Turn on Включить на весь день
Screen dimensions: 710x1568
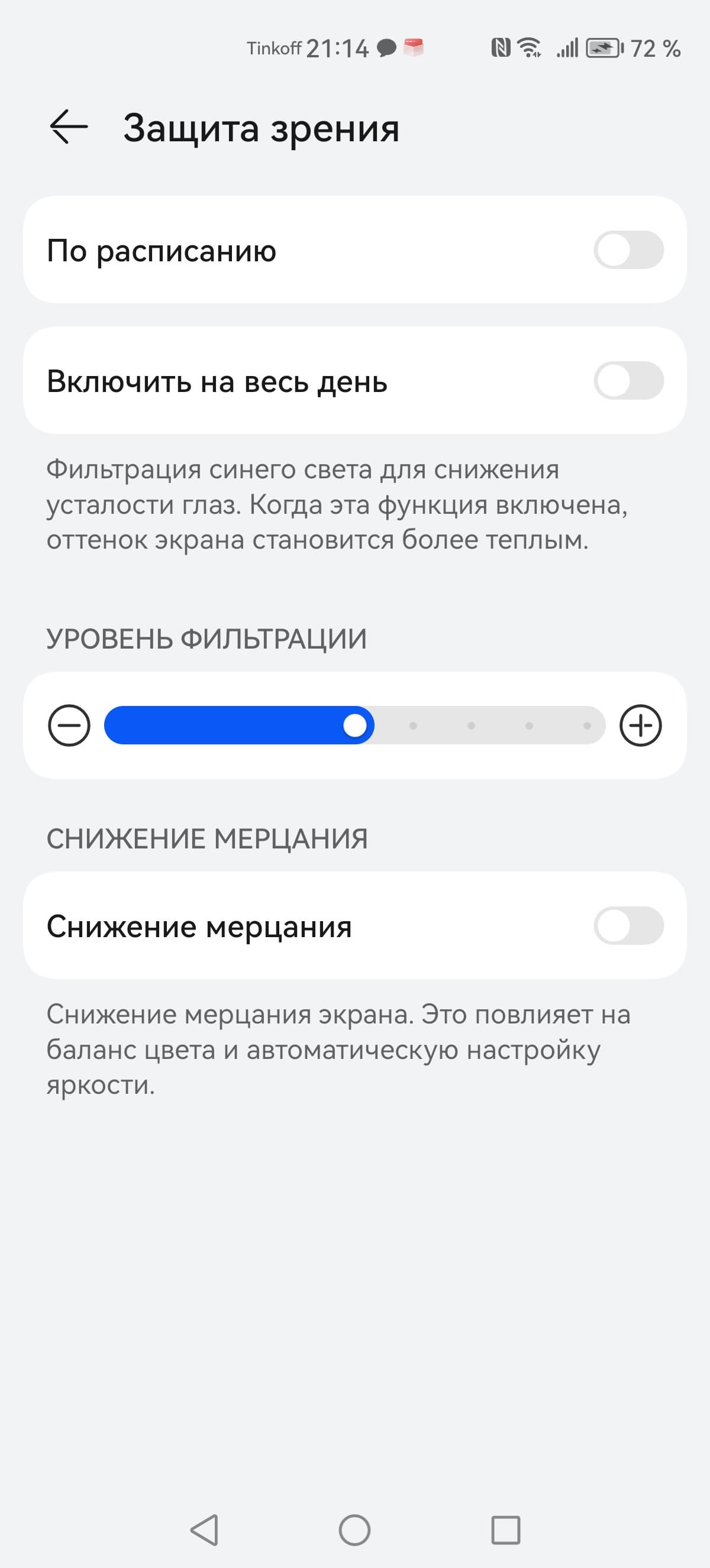(x=628, y=380)
